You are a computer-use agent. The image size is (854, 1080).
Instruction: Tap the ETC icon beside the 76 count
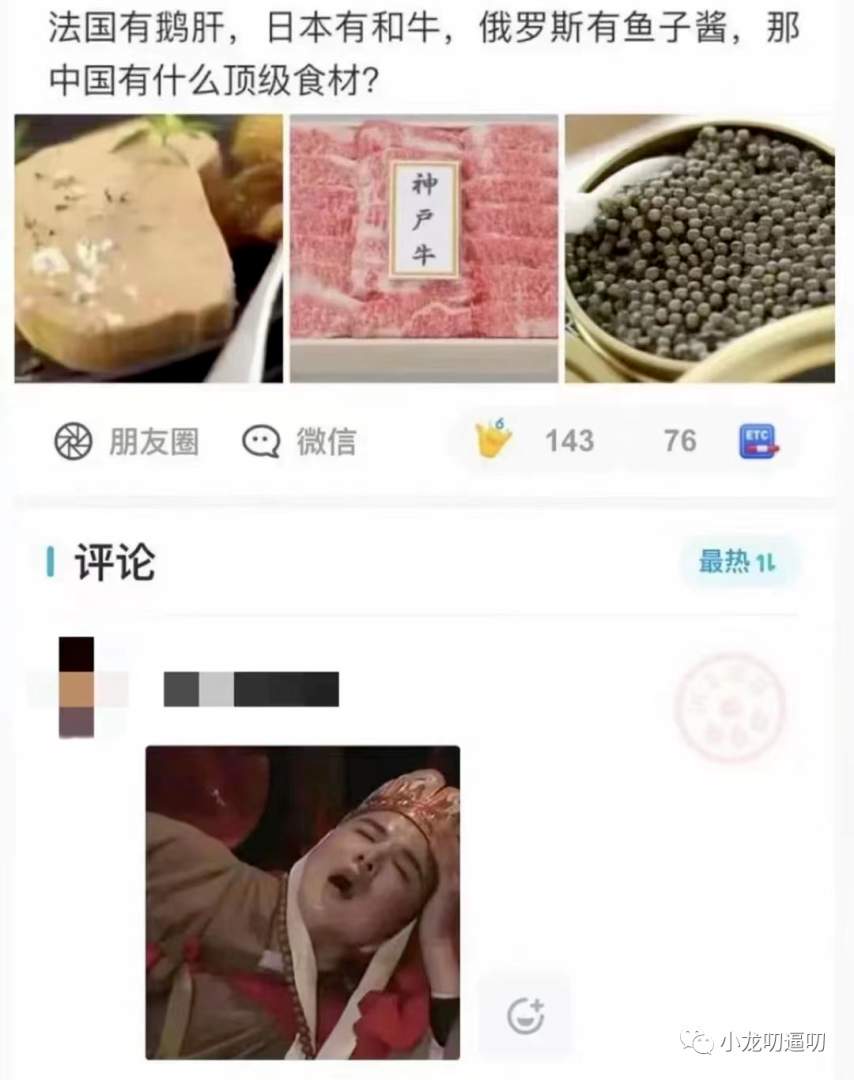(757, 441)
